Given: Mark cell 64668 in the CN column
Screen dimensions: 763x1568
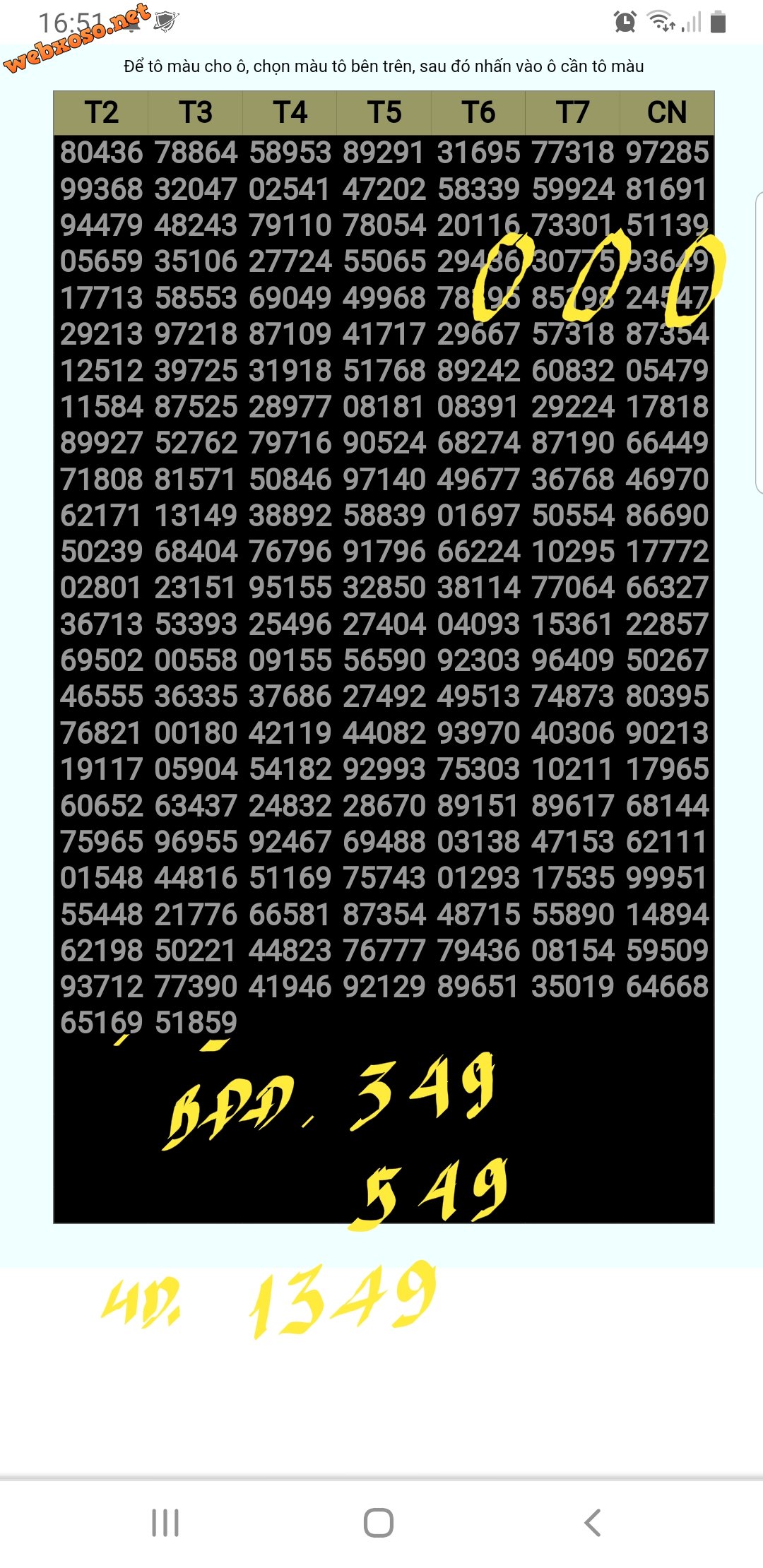Looking at the screenshot, I should (x=667, y=987).
